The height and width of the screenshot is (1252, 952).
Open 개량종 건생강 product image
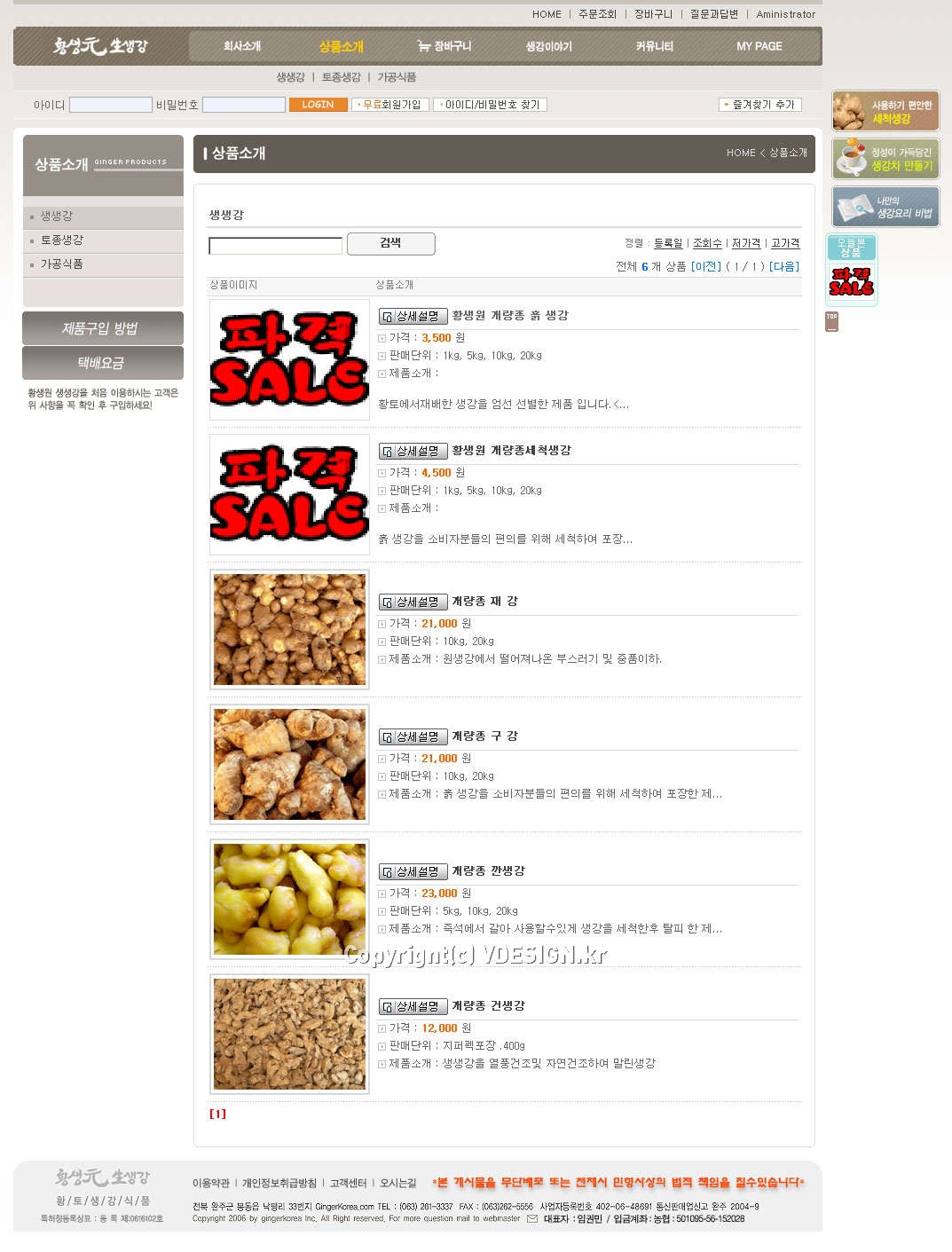click(289, 1034)
